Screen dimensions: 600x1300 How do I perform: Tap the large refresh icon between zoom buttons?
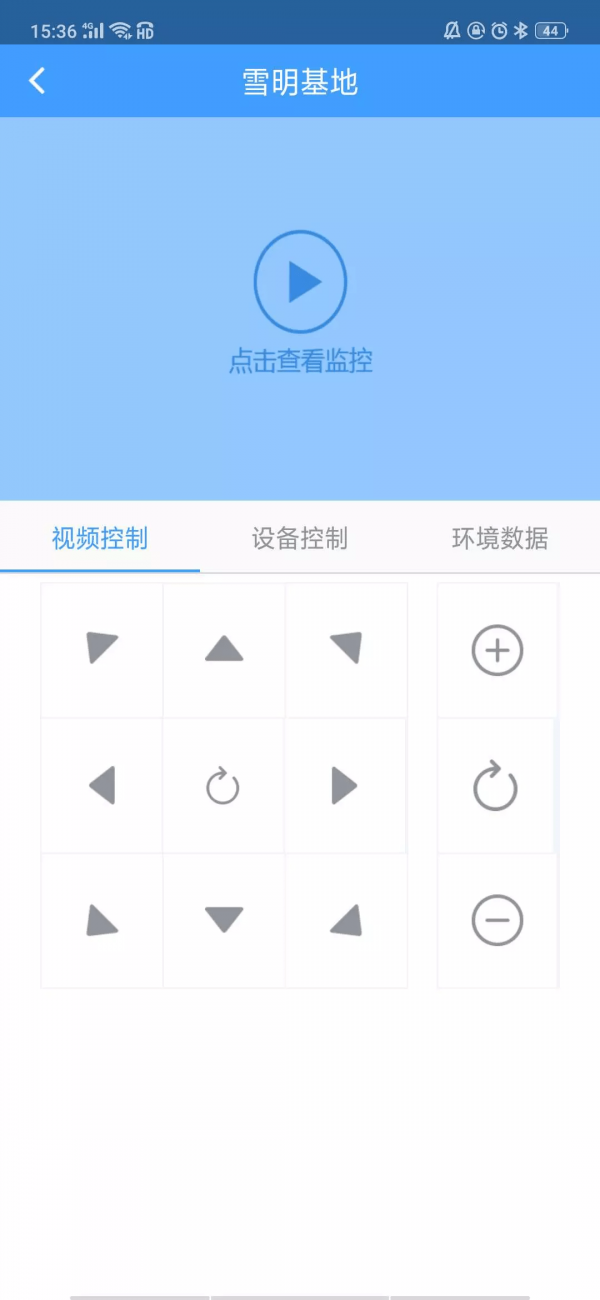(x=495, y=786)
